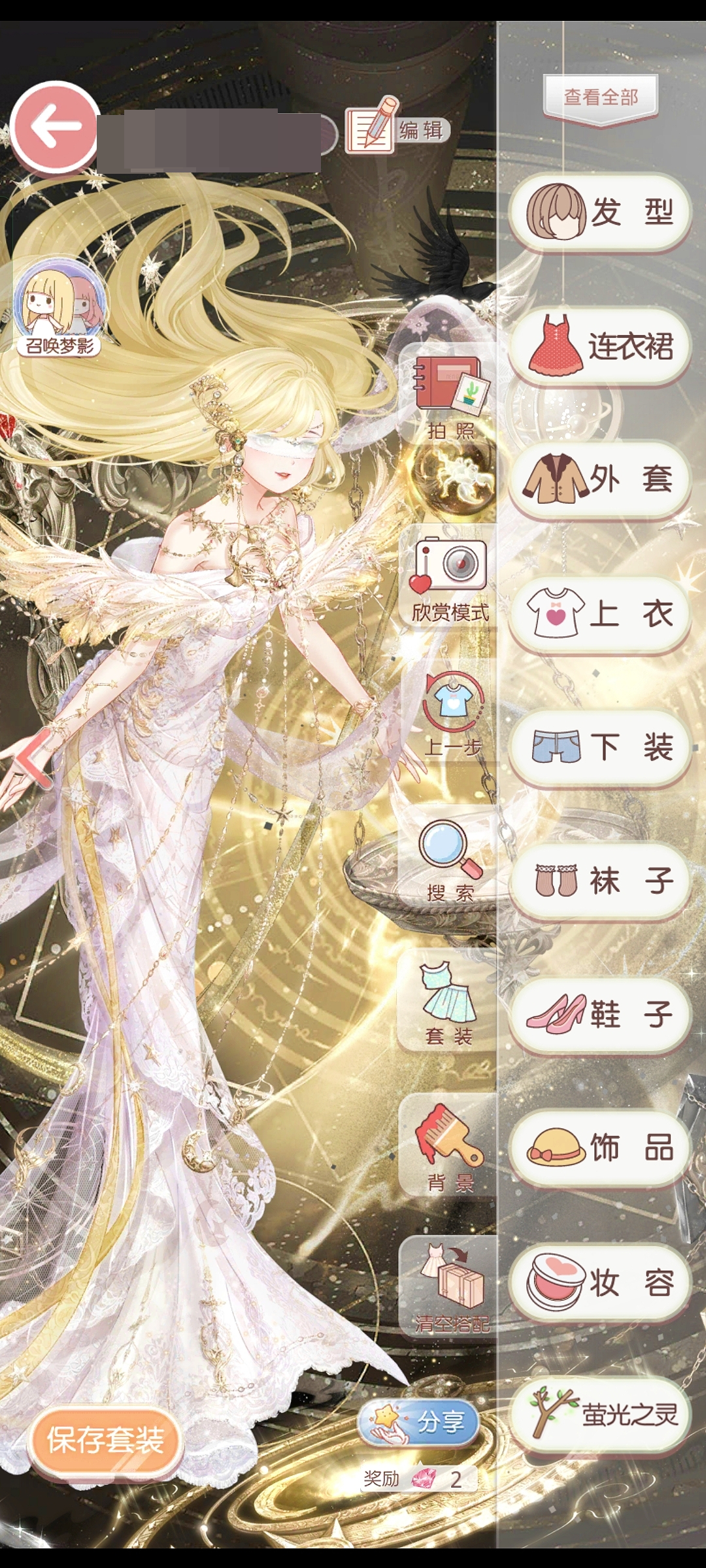706x1568 pixels.
Task: Save outfit with 保存套装
Action: coord(105,1440)
